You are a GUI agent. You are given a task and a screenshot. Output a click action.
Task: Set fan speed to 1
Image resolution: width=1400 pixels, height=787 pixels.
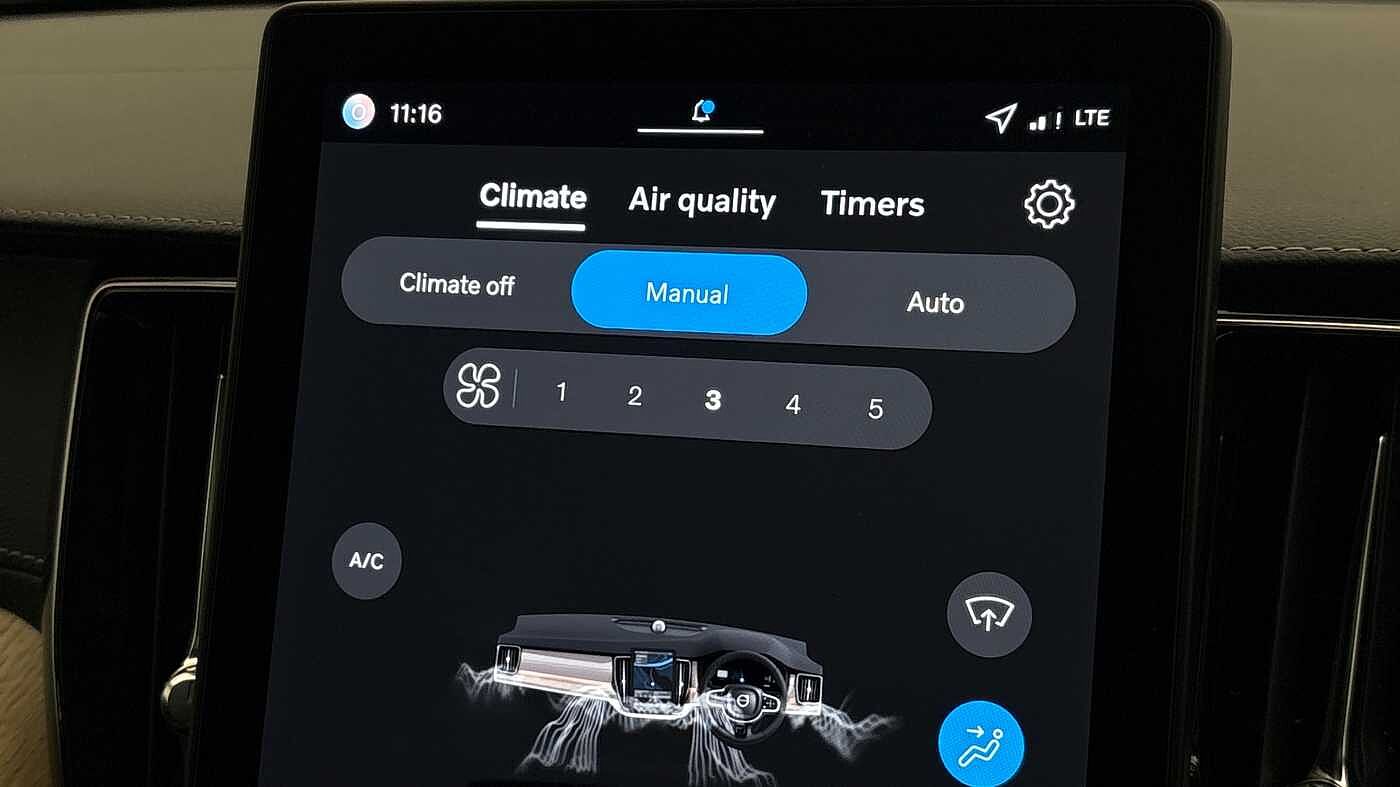[561, 392]
